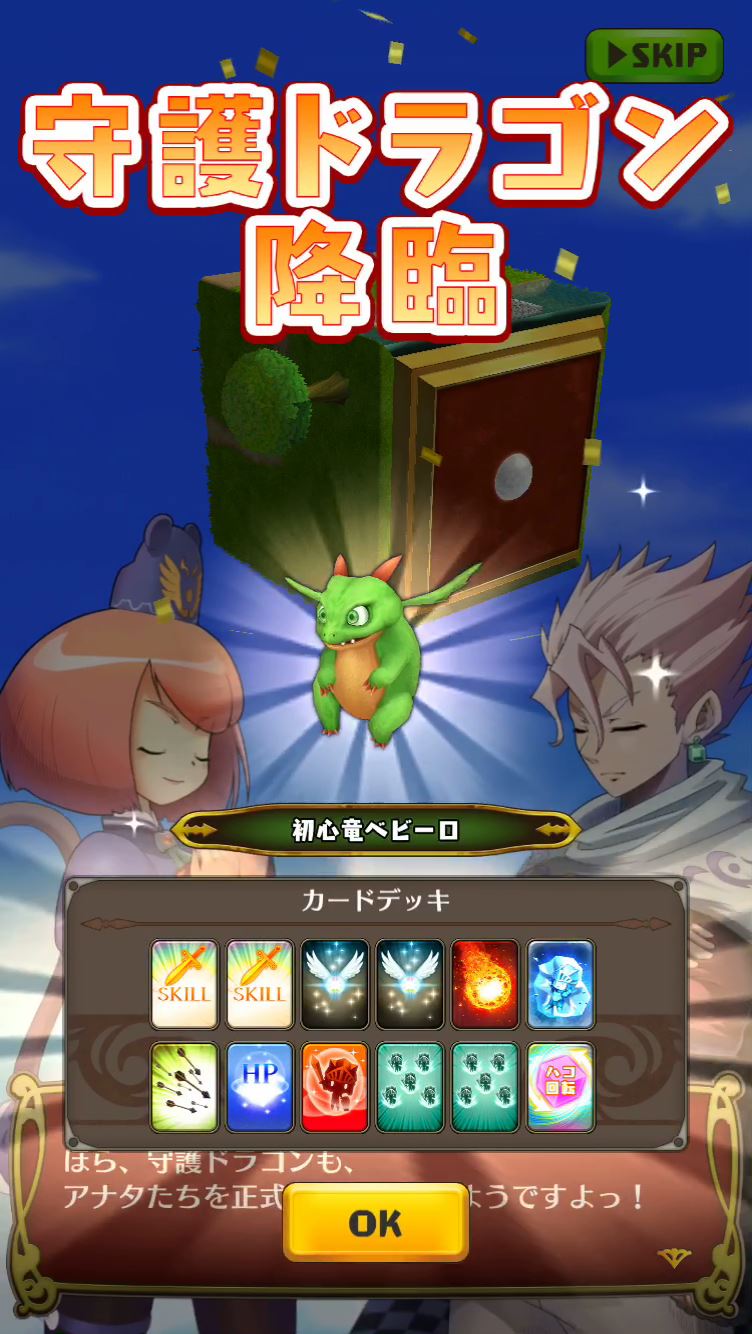Select the ice crystal knight card

point(560,984)
